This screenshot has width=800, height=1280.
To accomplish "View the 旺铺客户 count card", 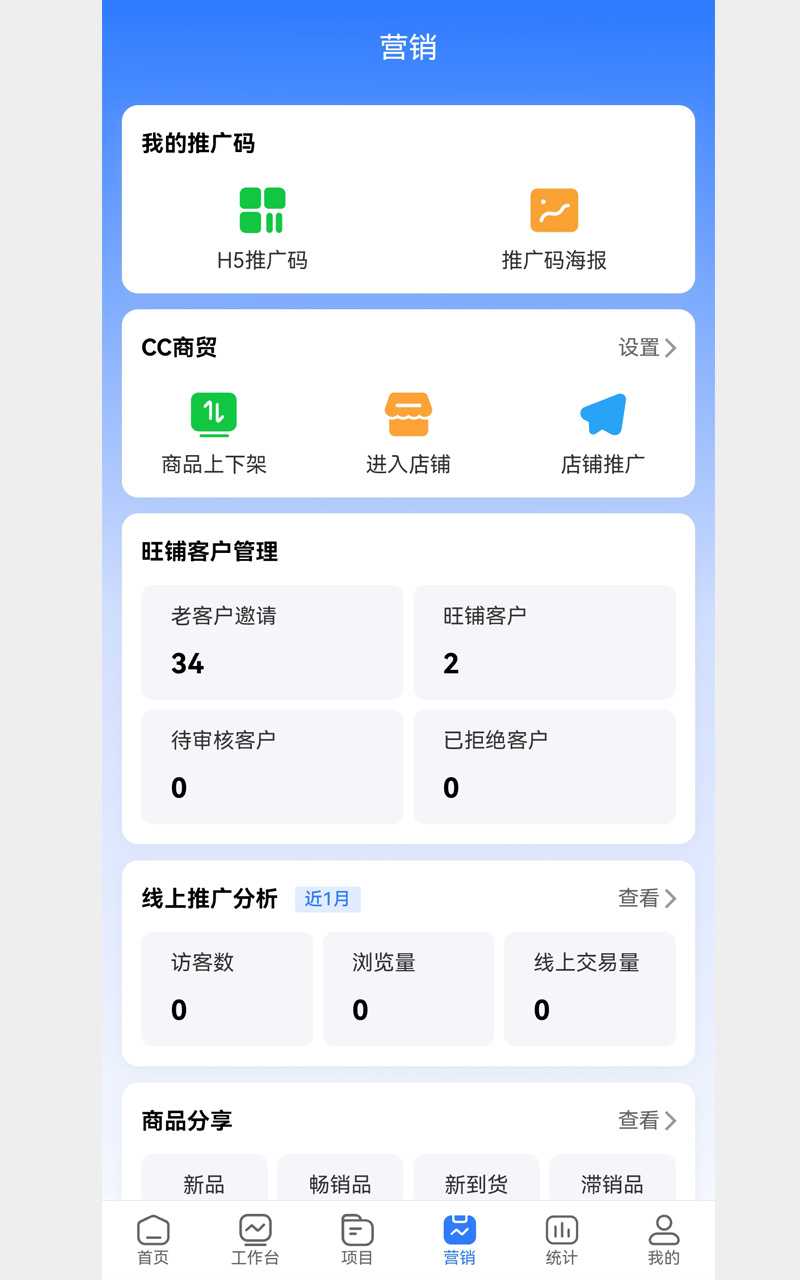I will [545, 642].
